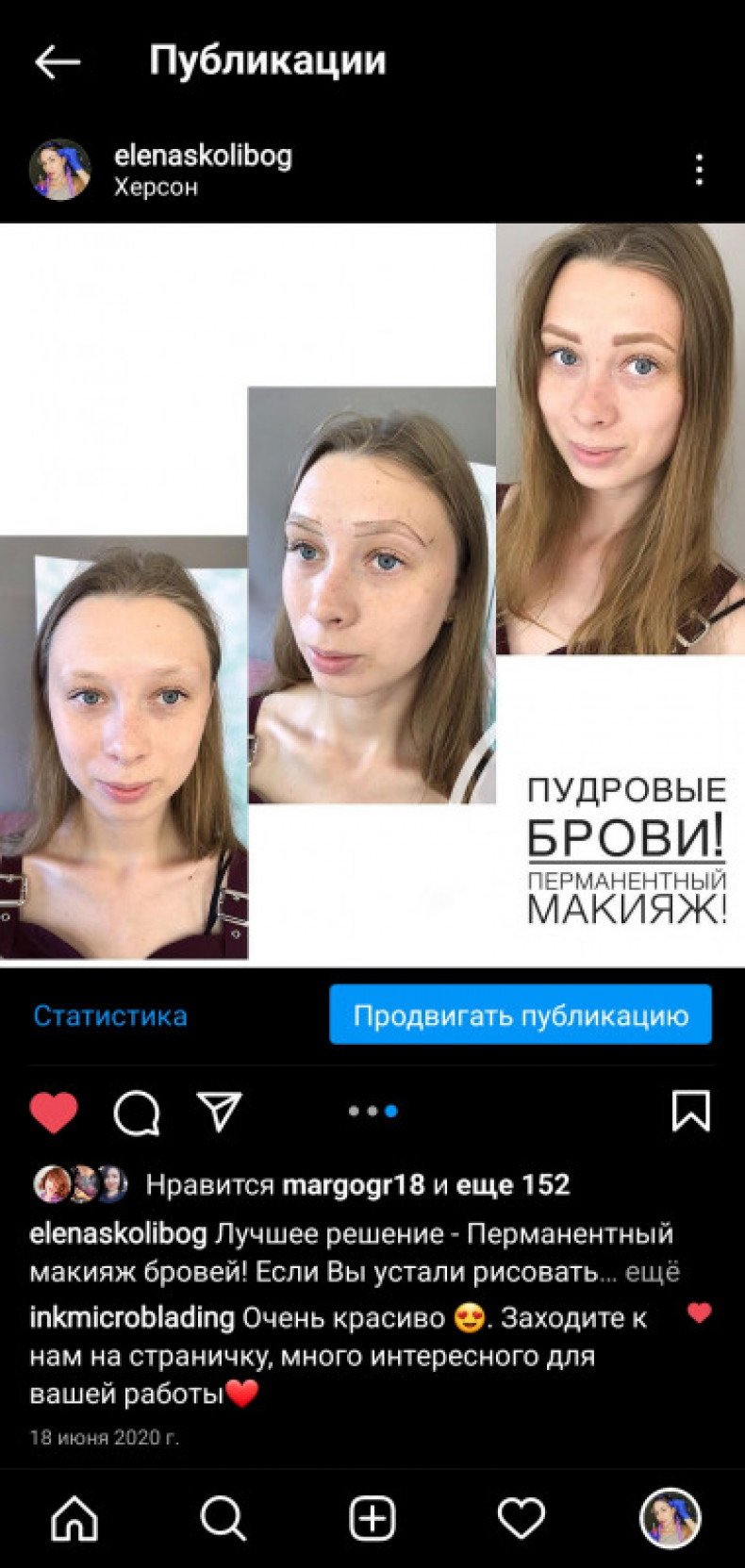Screen dimensions: 745x1568
Task: Open Статистика for this post
Action: (x=110, y=1015)
